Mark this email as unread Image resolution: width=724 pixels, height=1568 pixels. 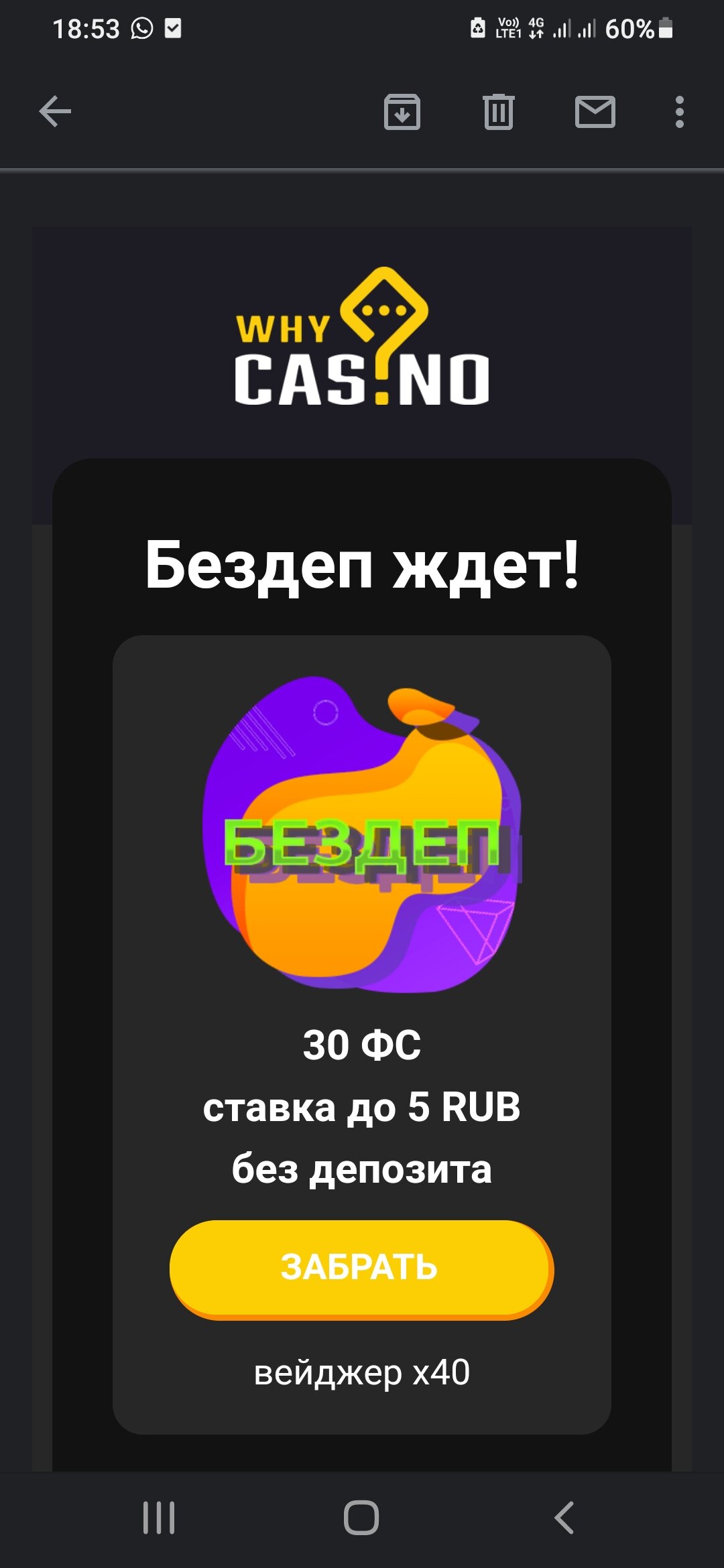[x=595, y=112]
